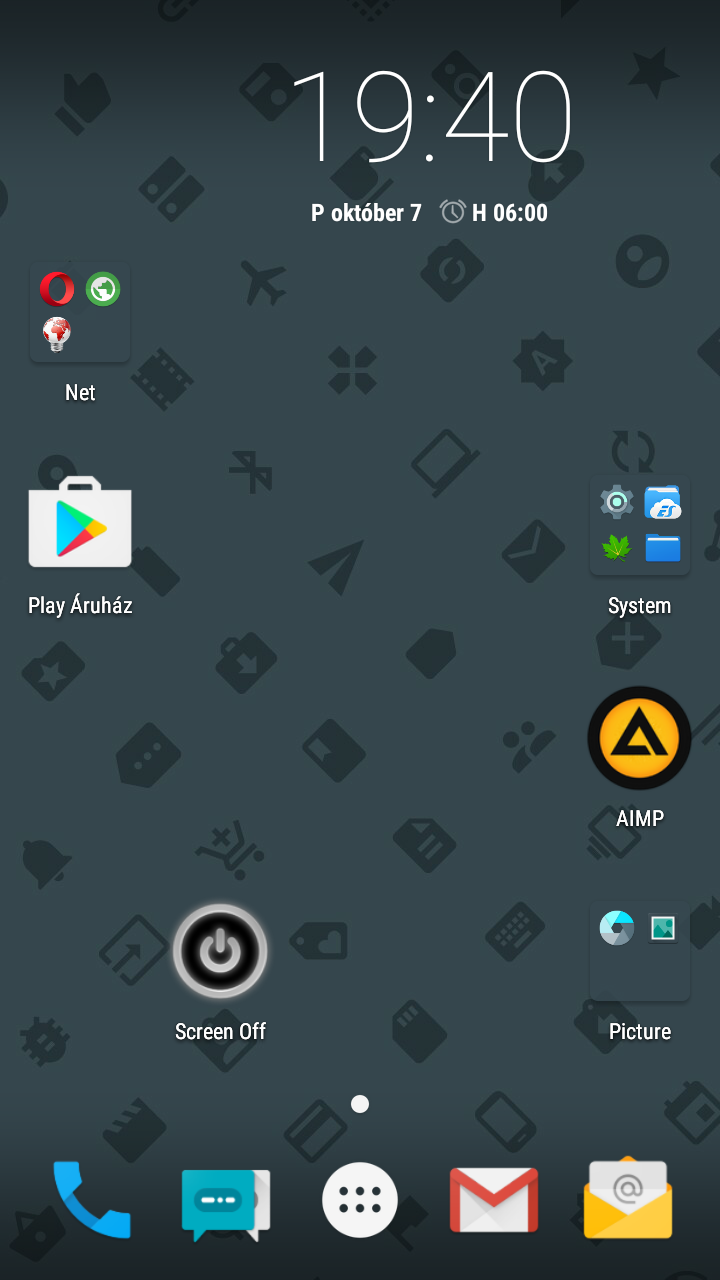Open the Phone dialer in dock

91,1200
